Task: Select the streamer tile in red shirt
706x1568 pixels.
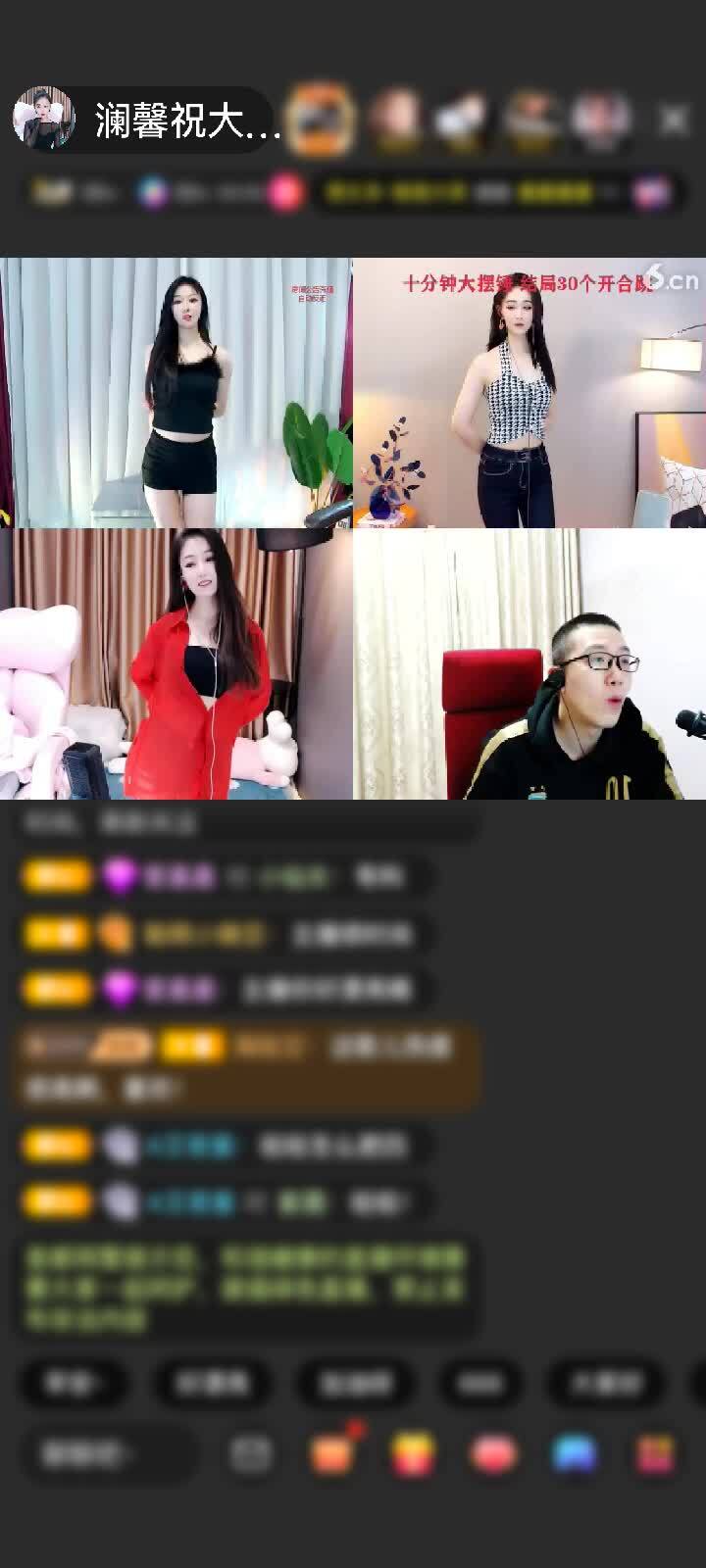Action: pyautogui.click(x=176, y=664)
